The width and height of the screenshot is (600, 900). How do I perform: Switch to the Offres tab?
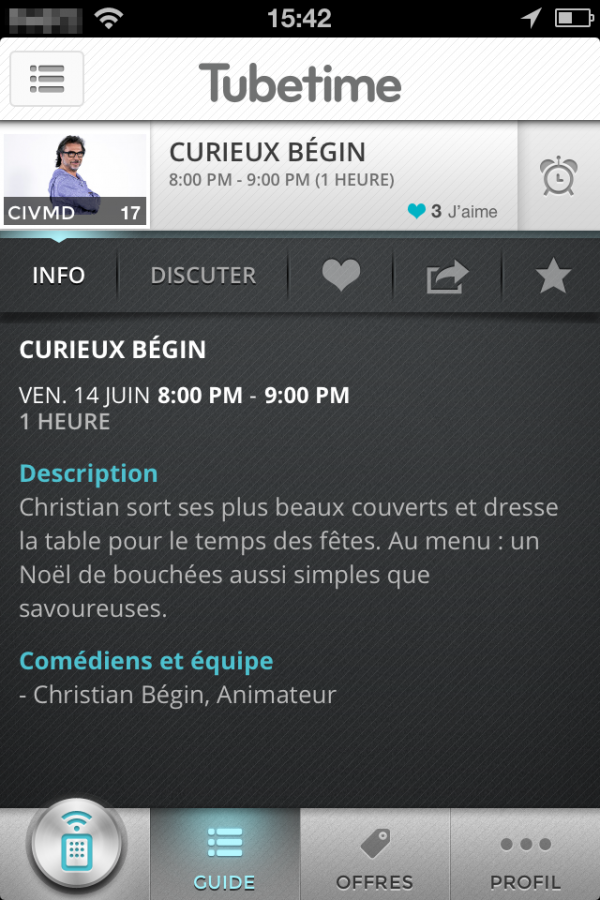click(x=375, y=856)
